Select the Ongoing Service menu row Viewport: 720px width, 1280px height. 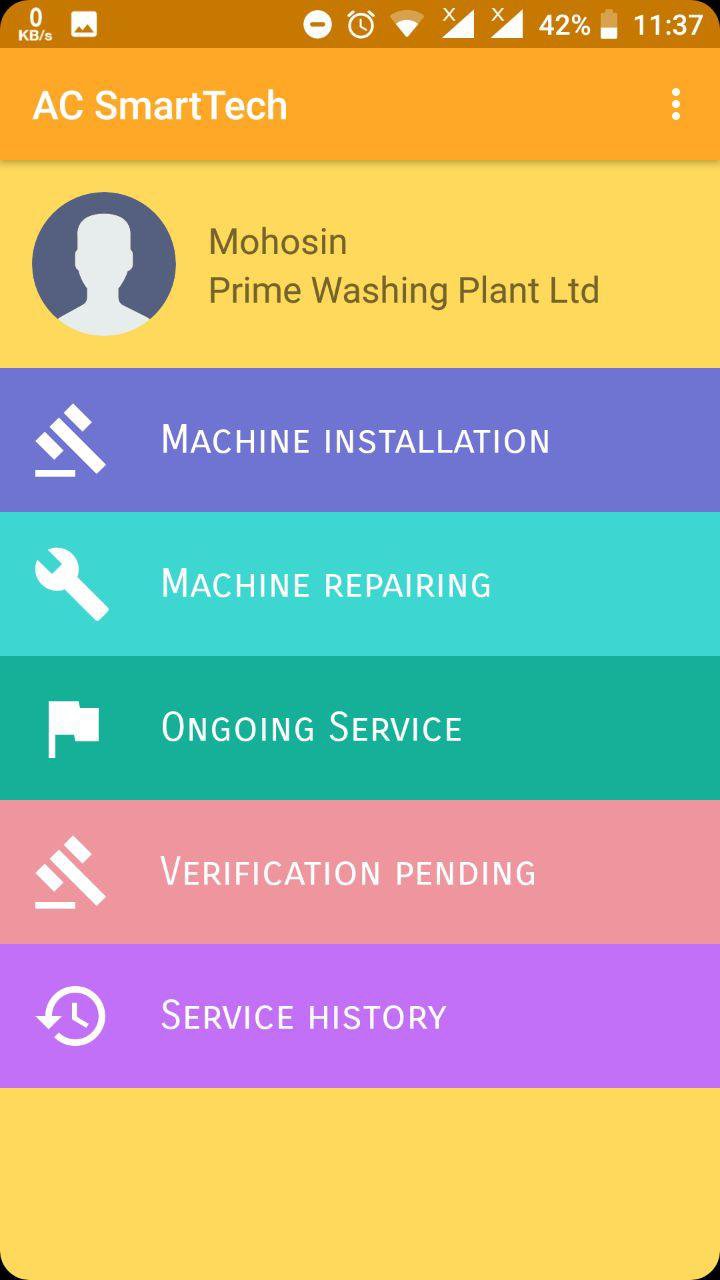[360, 728]
